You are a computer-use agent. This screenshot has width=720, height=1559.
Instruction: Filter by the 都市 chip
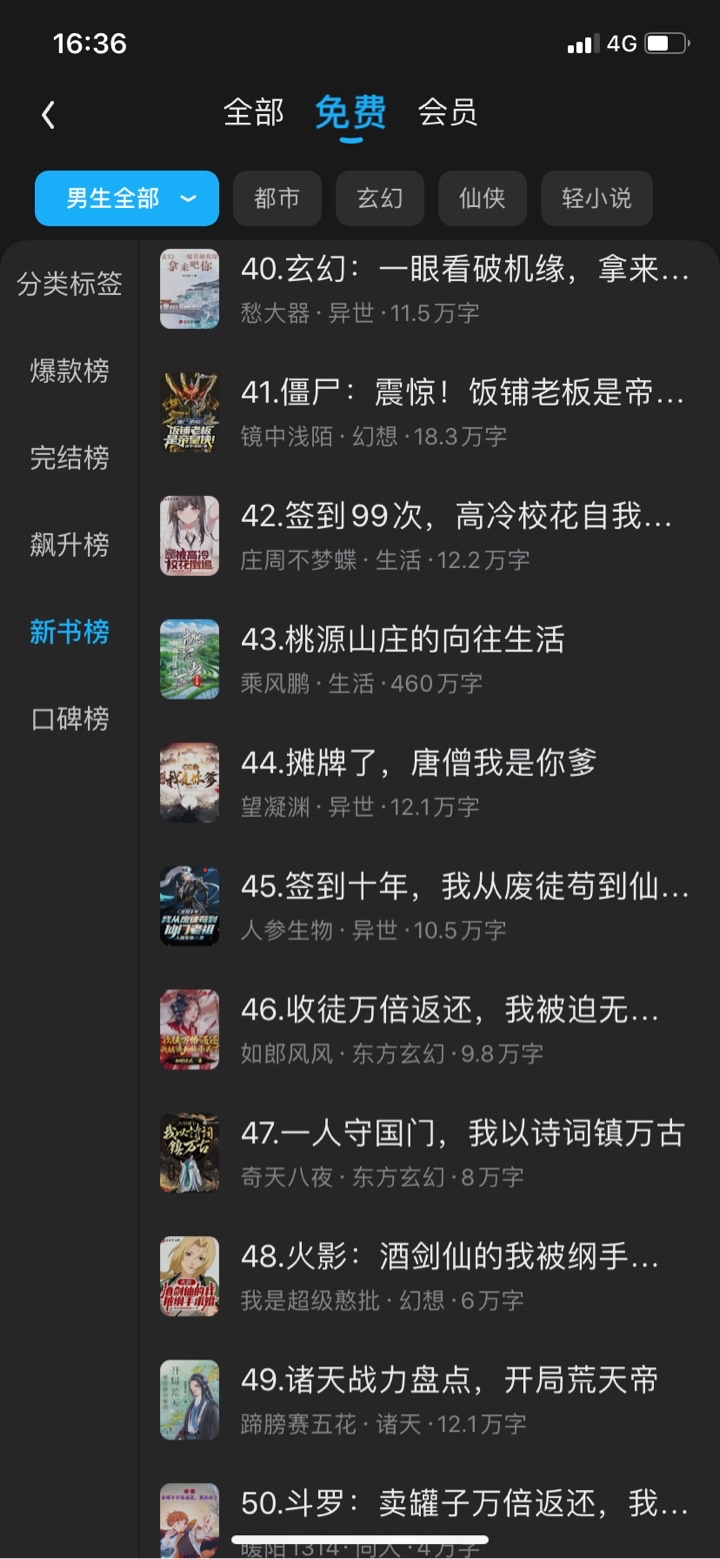(277, 198)
